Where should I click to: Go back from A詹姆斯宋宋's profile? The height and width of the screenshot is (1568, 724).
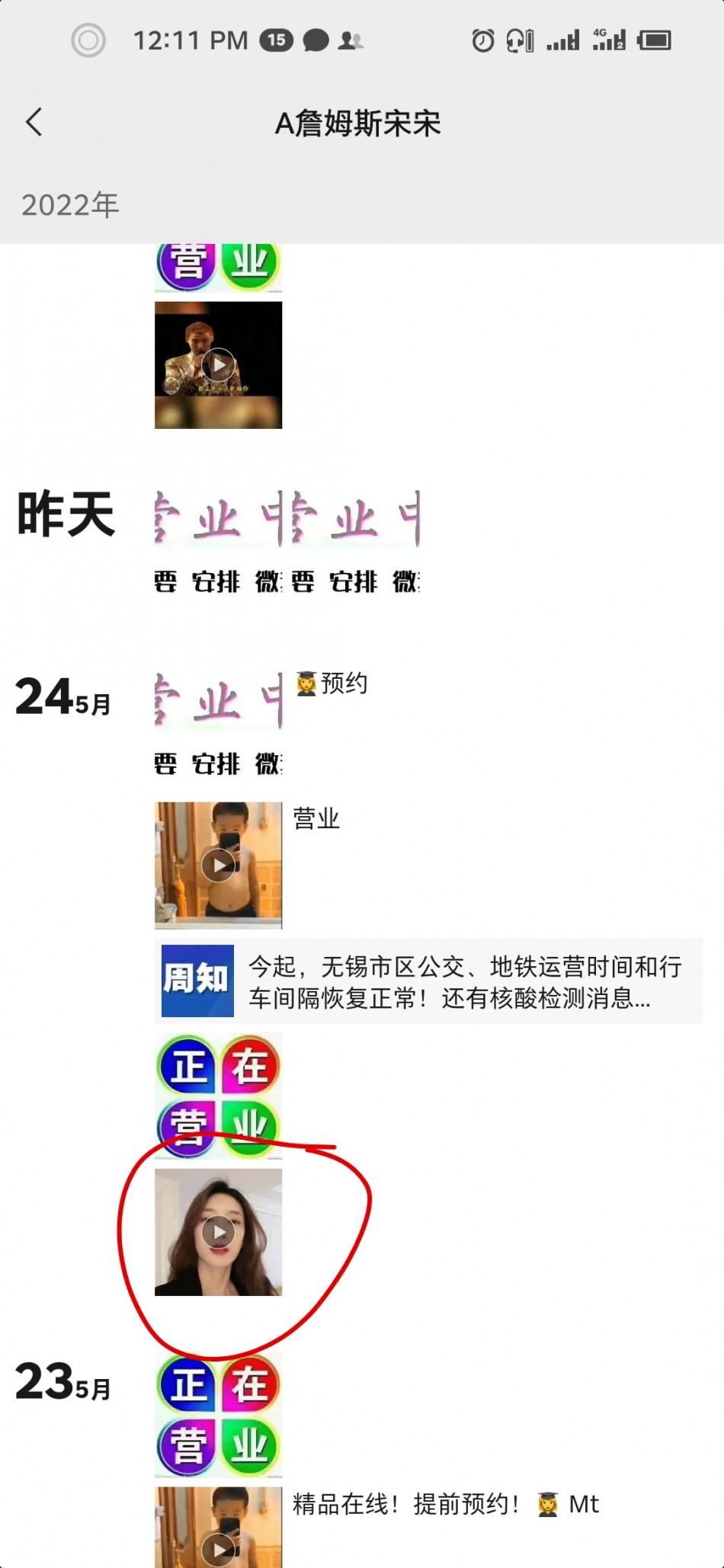pyautogui.click(x=34, y=122)
